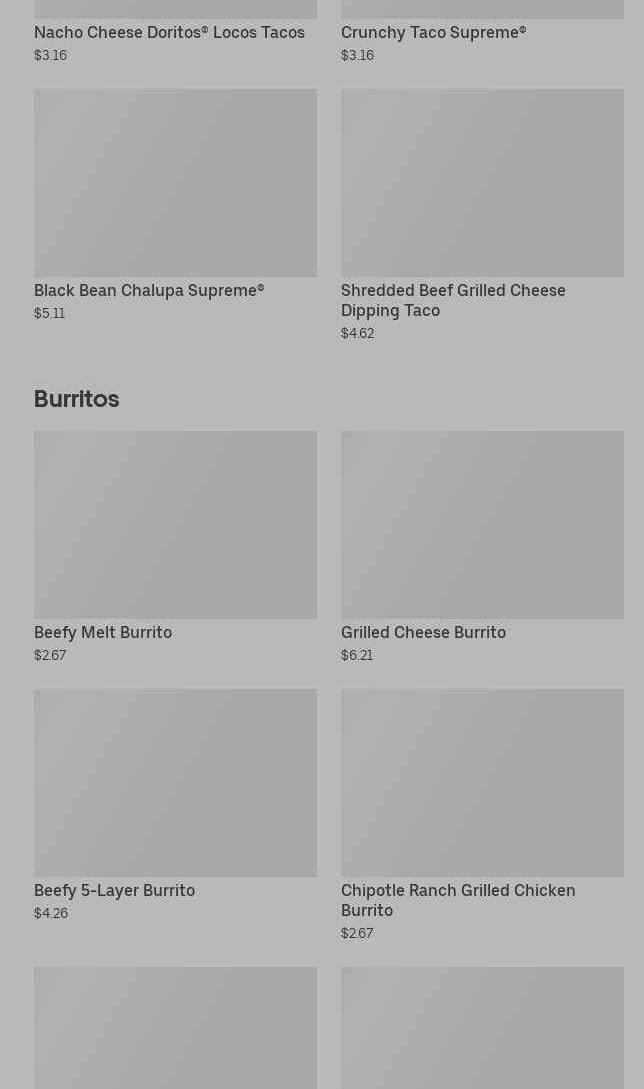Open Chipotle Ranch Grilled Chicken Burrito
The width and height of the screenshot is (644, 1089).
pyautogui.click(x=482, y=815)
